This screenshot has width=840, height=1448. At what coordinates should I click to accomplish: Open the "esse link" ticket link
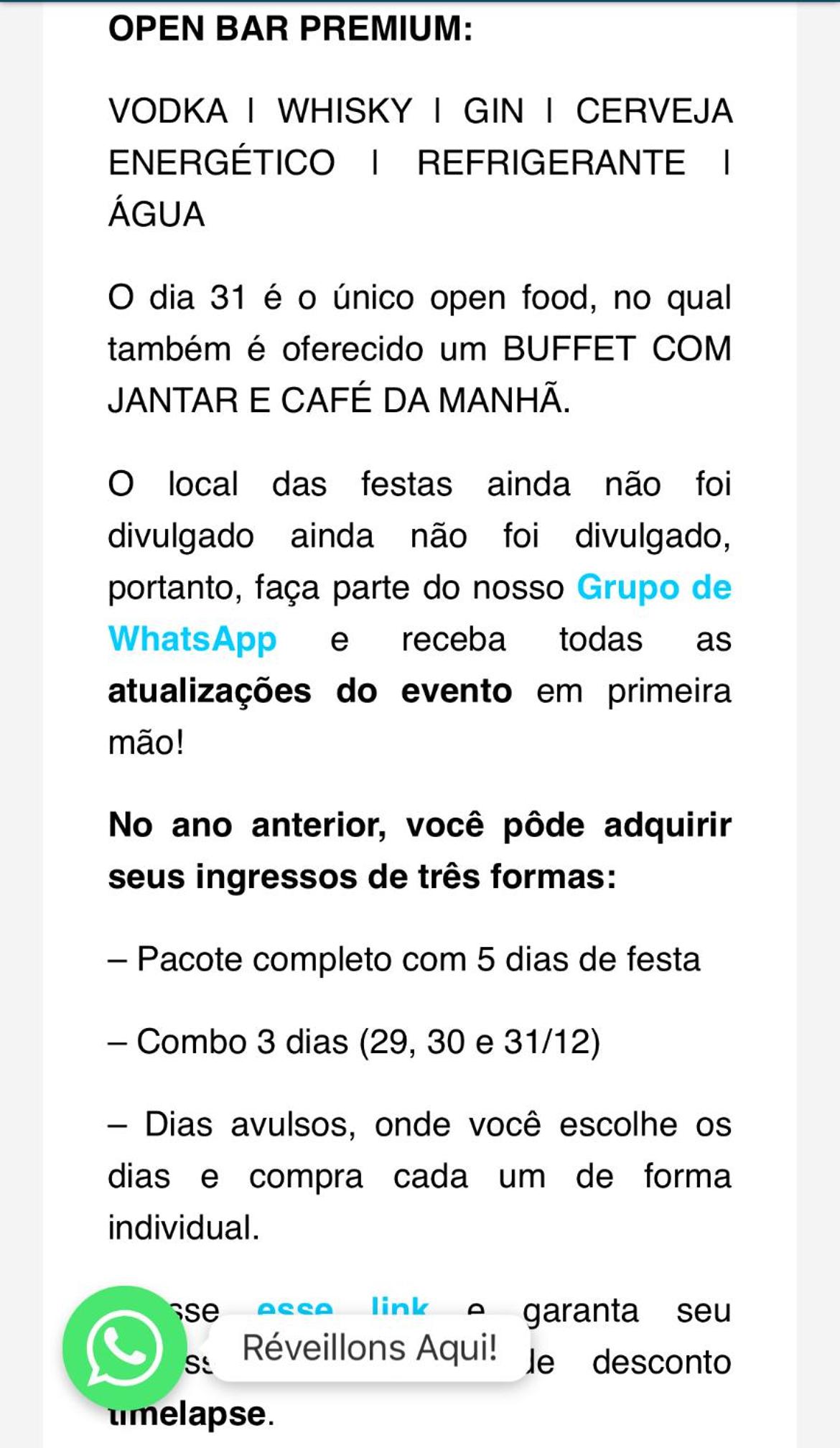(x=343, y=1307)
